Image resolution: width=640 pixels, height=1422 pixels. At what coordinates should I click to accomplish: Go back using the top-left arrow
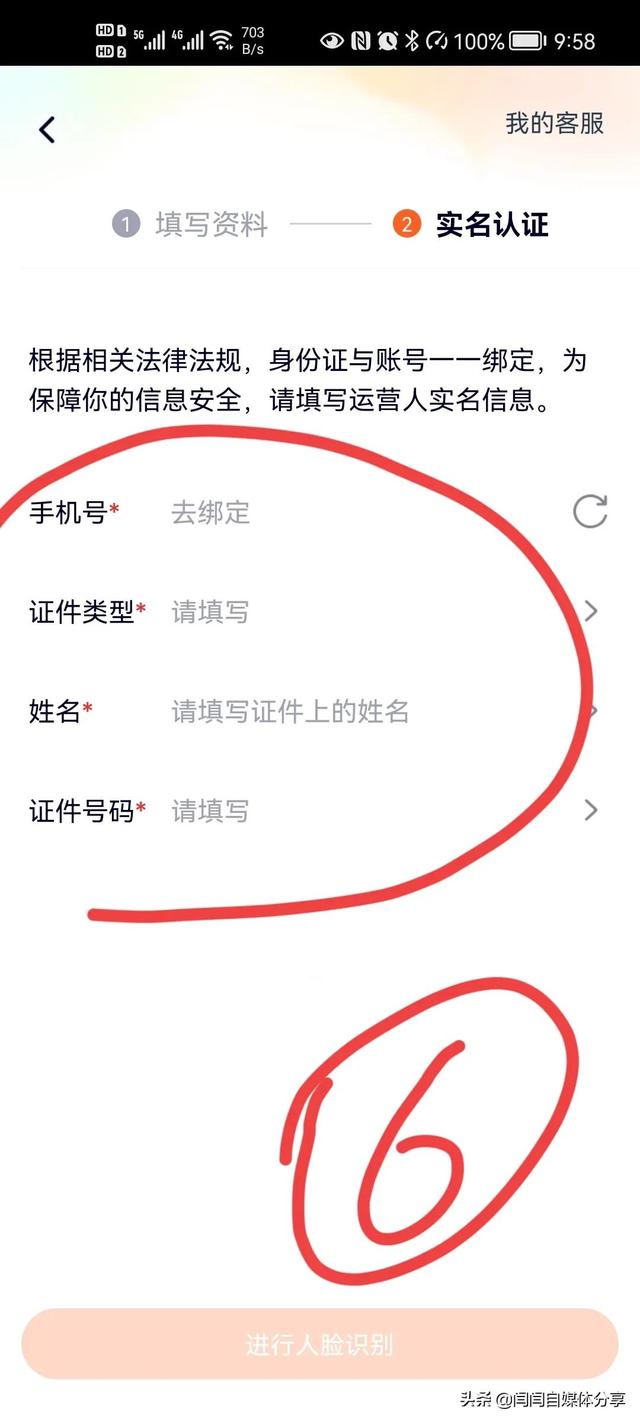coord(47,129)
